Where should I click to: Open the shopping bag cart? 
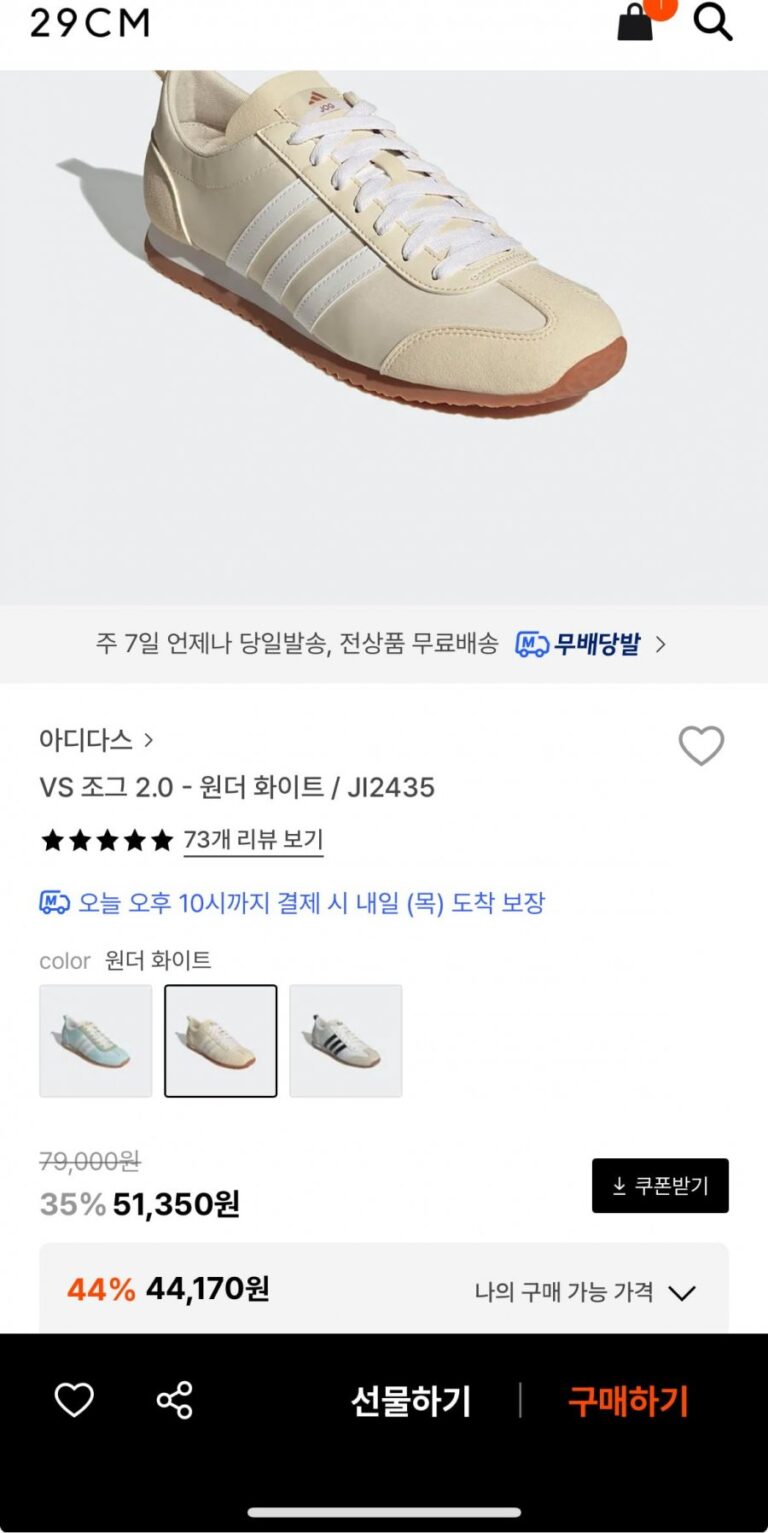(x=636, y=21)
